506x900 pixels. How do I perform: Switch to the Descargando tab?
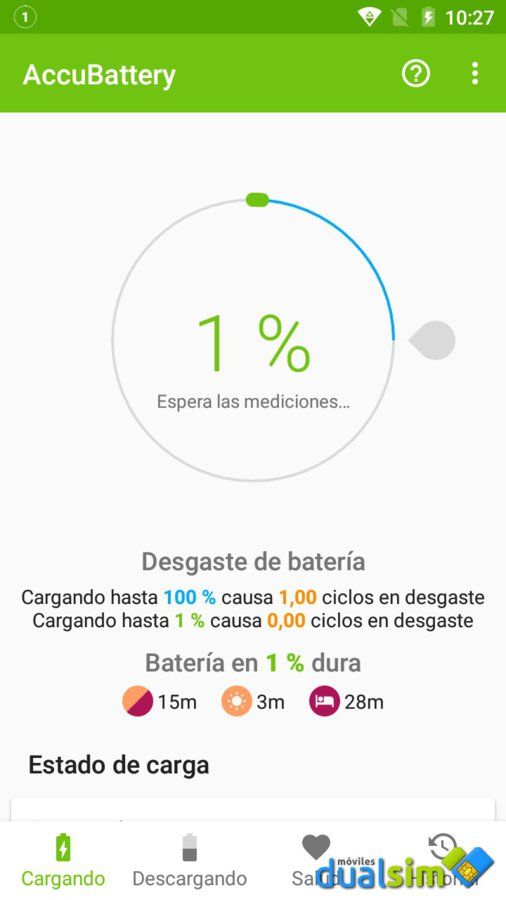tap(189, 860)
